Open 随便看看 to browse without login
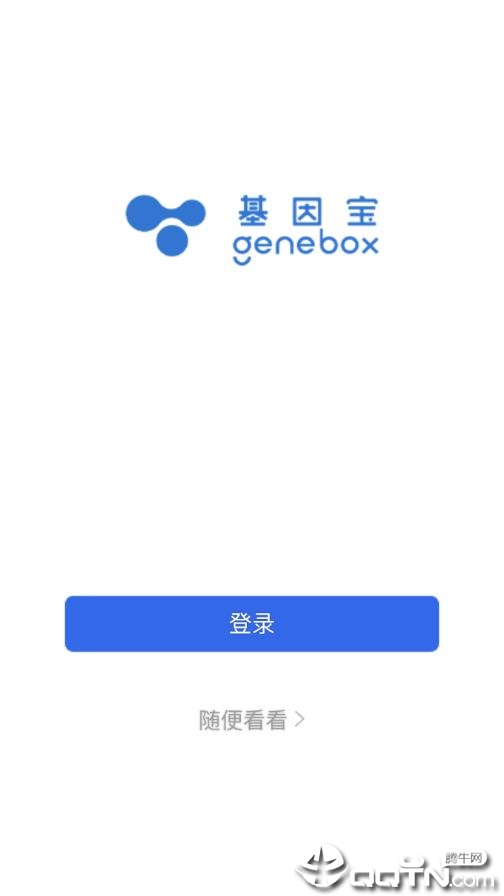Viewport: 504px width, 896px height. pyautogui.click(x=251, y=721)
